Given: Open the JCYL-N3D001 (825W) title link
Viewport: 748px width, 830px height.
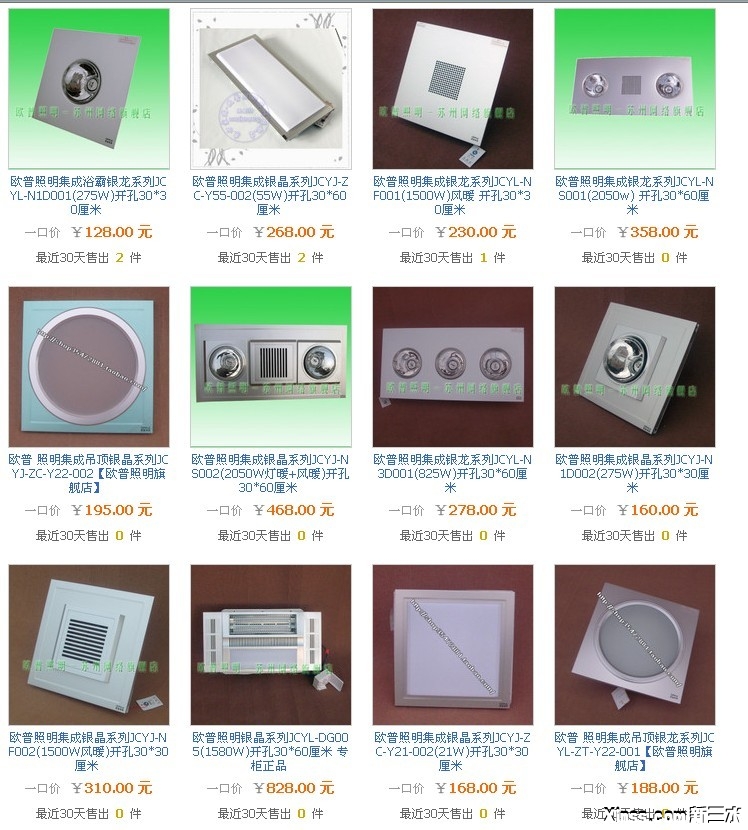Looking at the screenshot, I should click(x=453, y=473).
